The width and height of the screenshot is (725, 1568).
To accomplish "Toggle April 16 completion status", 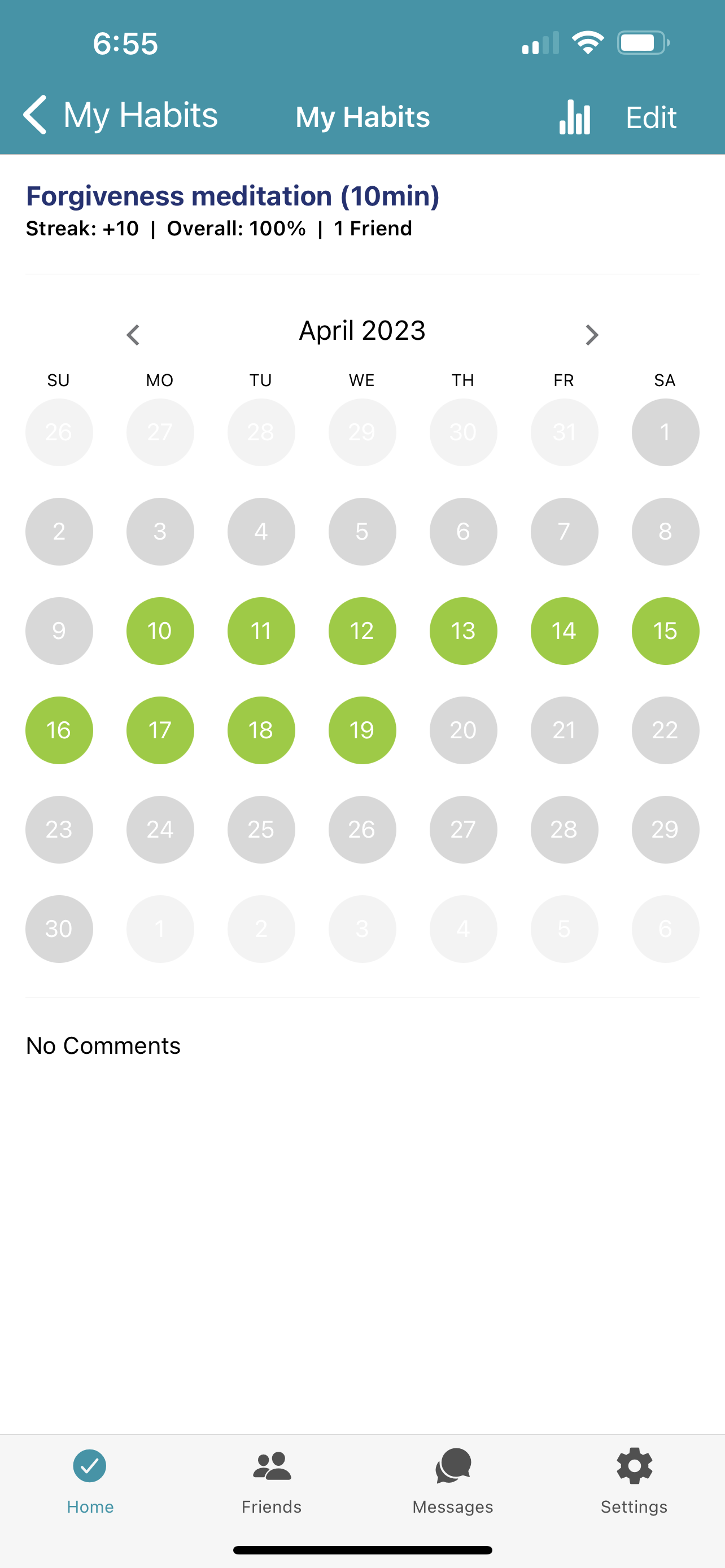I will pyautogui.click(x=59, y=730).
